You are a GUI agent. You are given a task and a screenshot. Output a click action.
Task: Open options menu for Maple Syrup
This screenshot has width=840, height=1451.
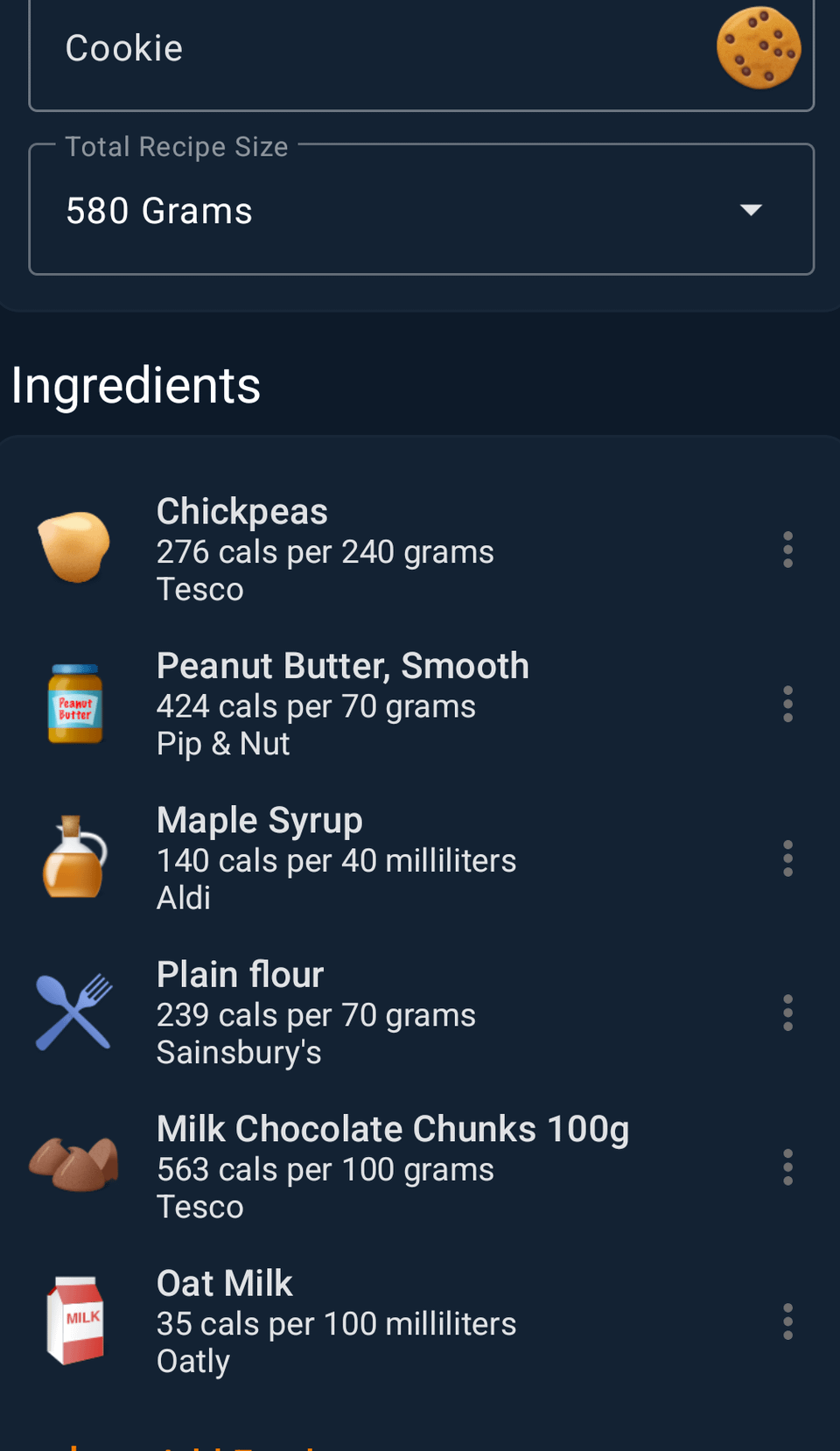787,859
